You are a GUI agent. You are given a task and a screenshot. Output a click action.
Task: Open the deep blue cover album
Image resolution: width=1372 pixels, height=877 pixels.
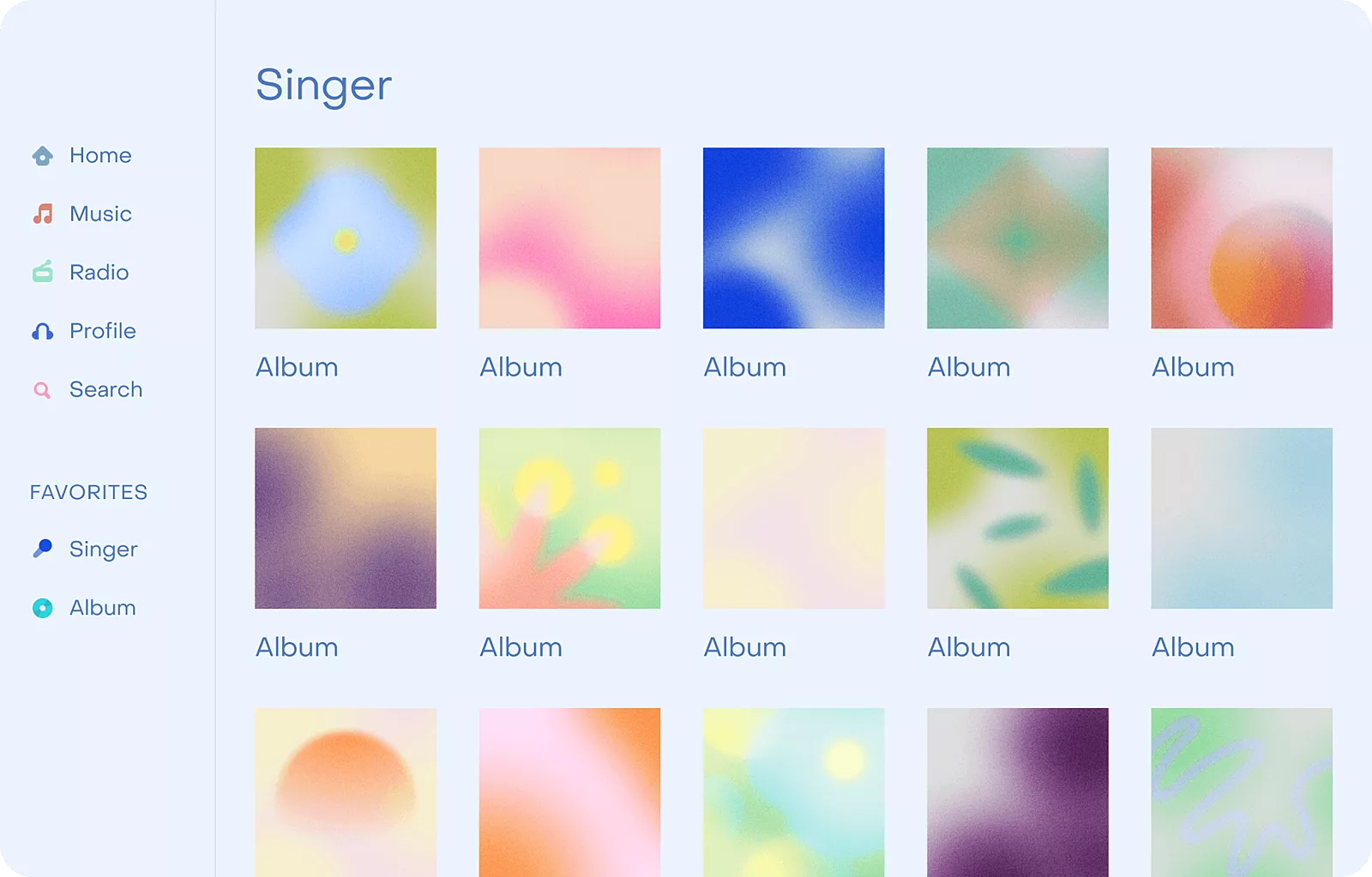coord(793,238)
